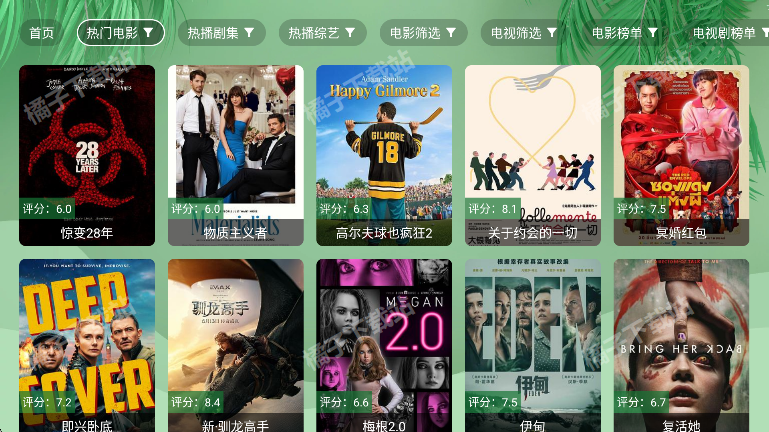The image size is (769, 432).
Task: Open the movie 新·驯龙高手
Action: coord(236,345)
